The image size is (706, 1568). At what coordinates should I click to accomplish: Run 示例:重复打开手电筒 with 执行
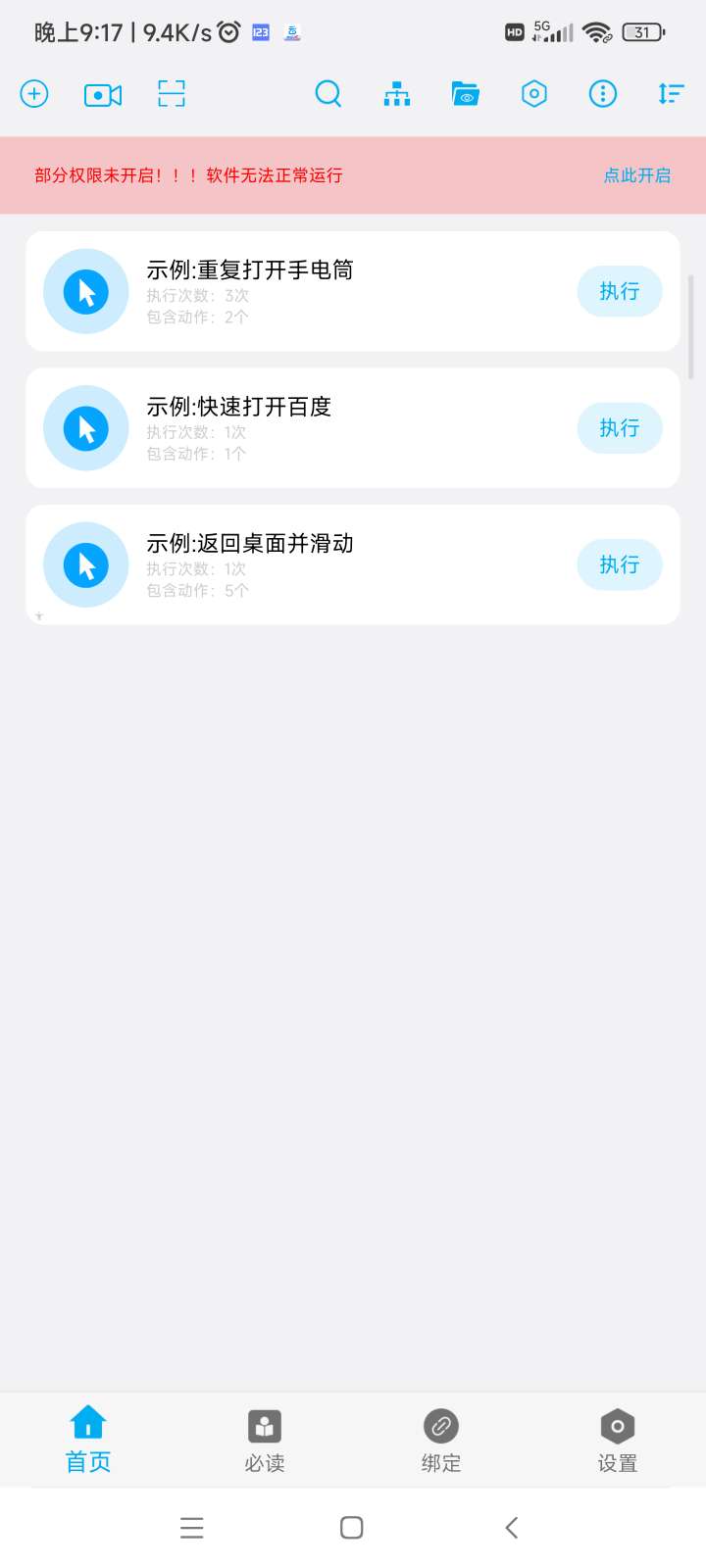(x=620, y=292)
